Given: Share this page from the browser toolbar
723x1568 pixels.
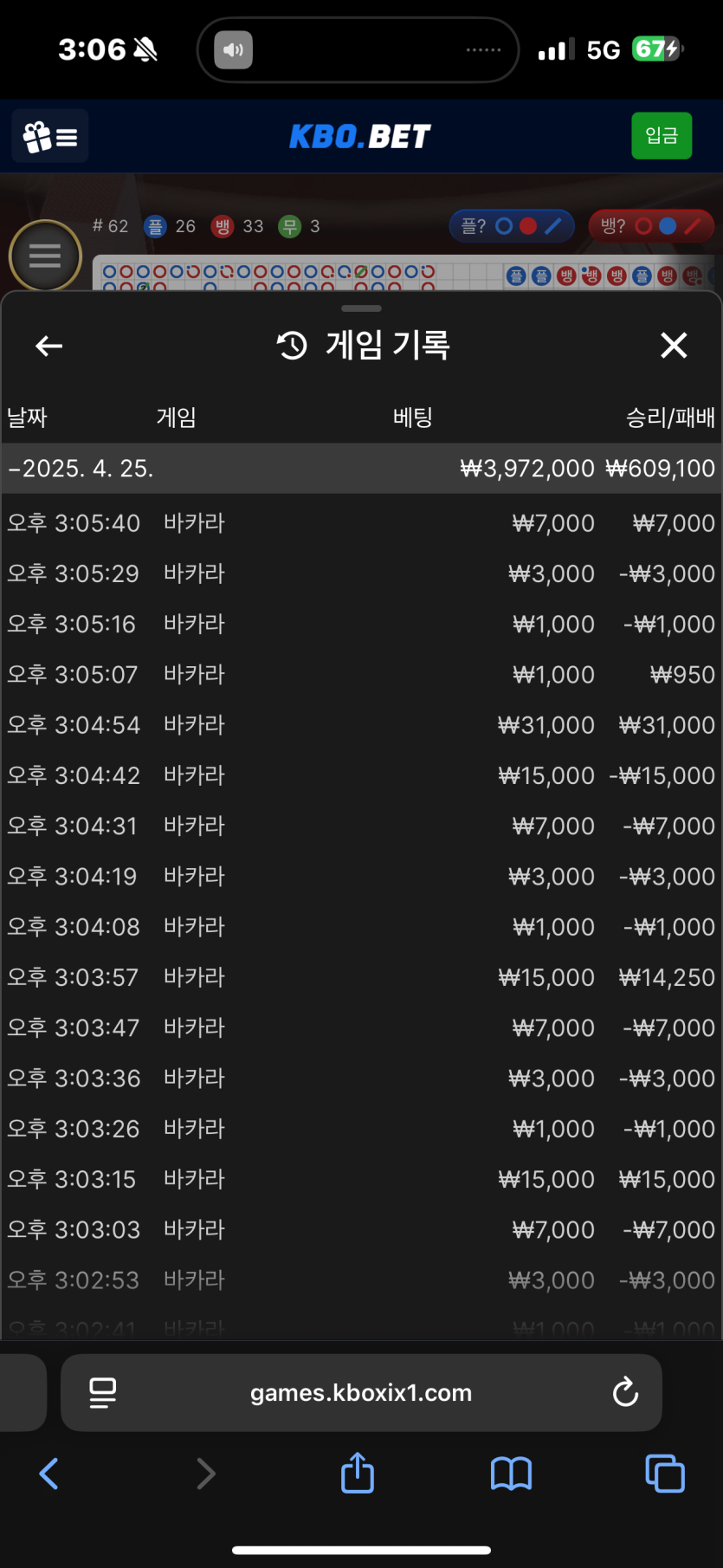Looking at the screenshot, I should 358,1473.
